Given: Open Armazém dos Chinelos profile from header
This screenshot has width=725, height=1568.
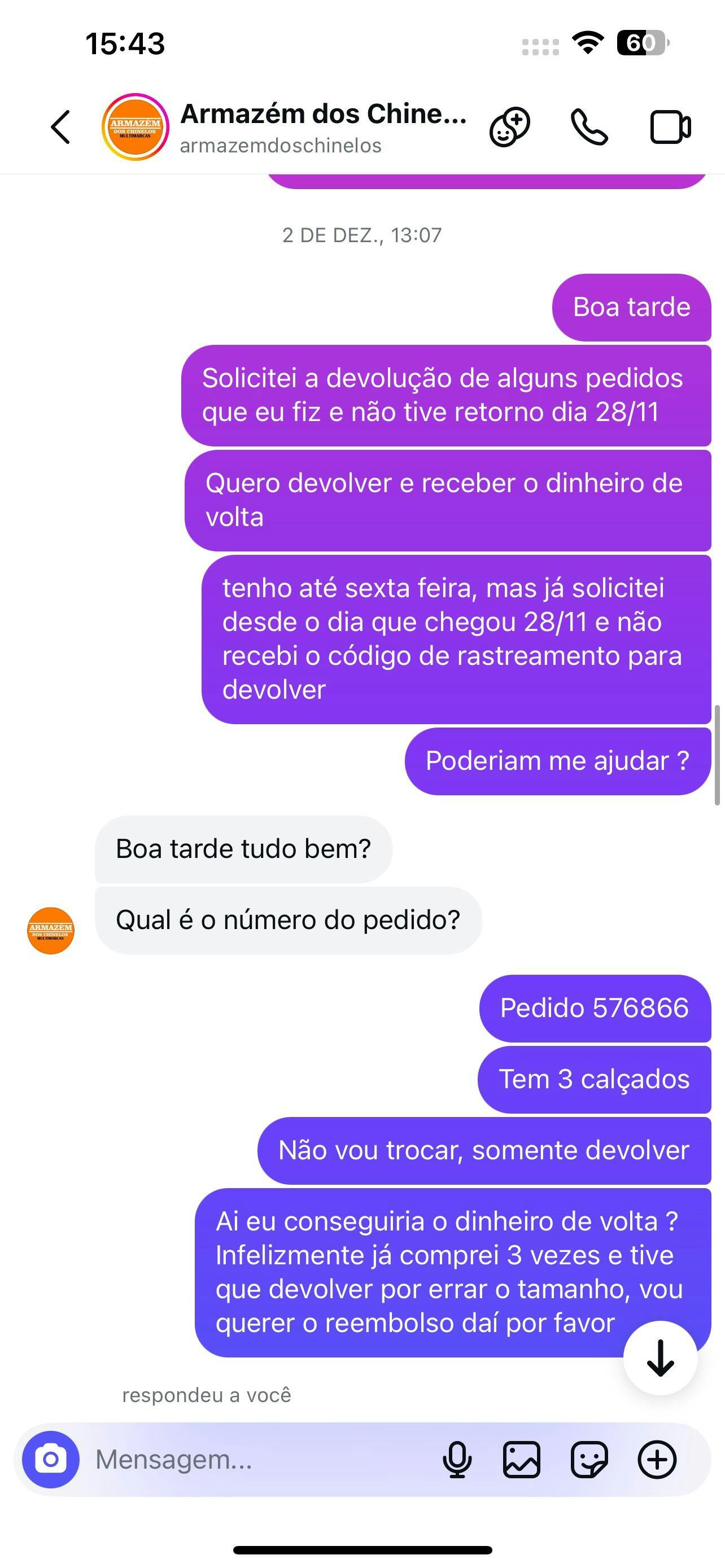Looking at the screenshot, I should tap(322, 127).
